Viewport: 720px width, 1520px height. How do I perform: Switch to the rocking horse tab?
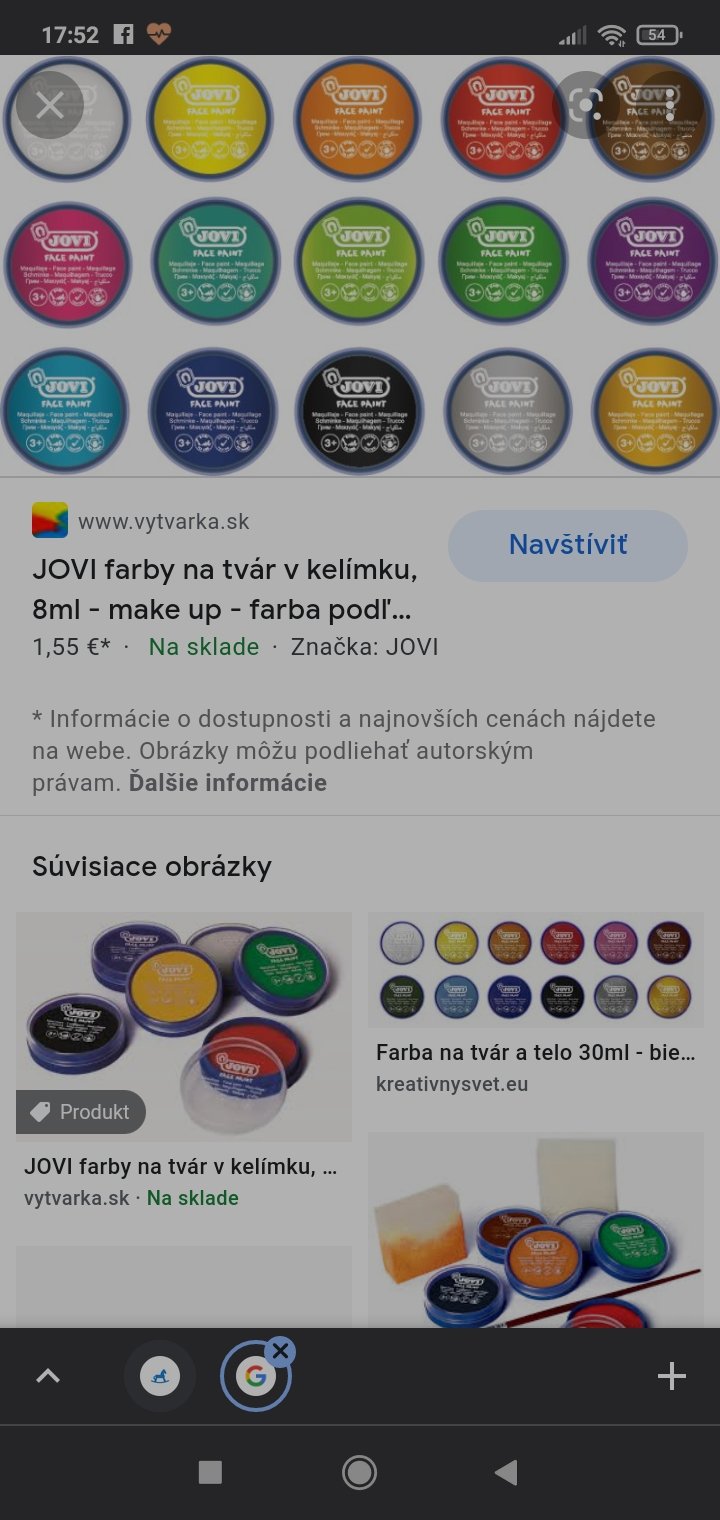click(160, 1377)
